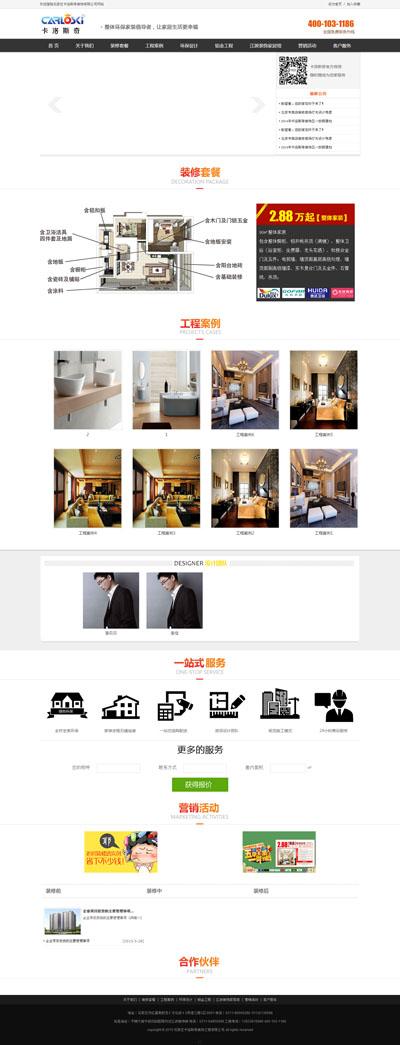Open the green 2.88万 marketing activity banner

point(279,852)
